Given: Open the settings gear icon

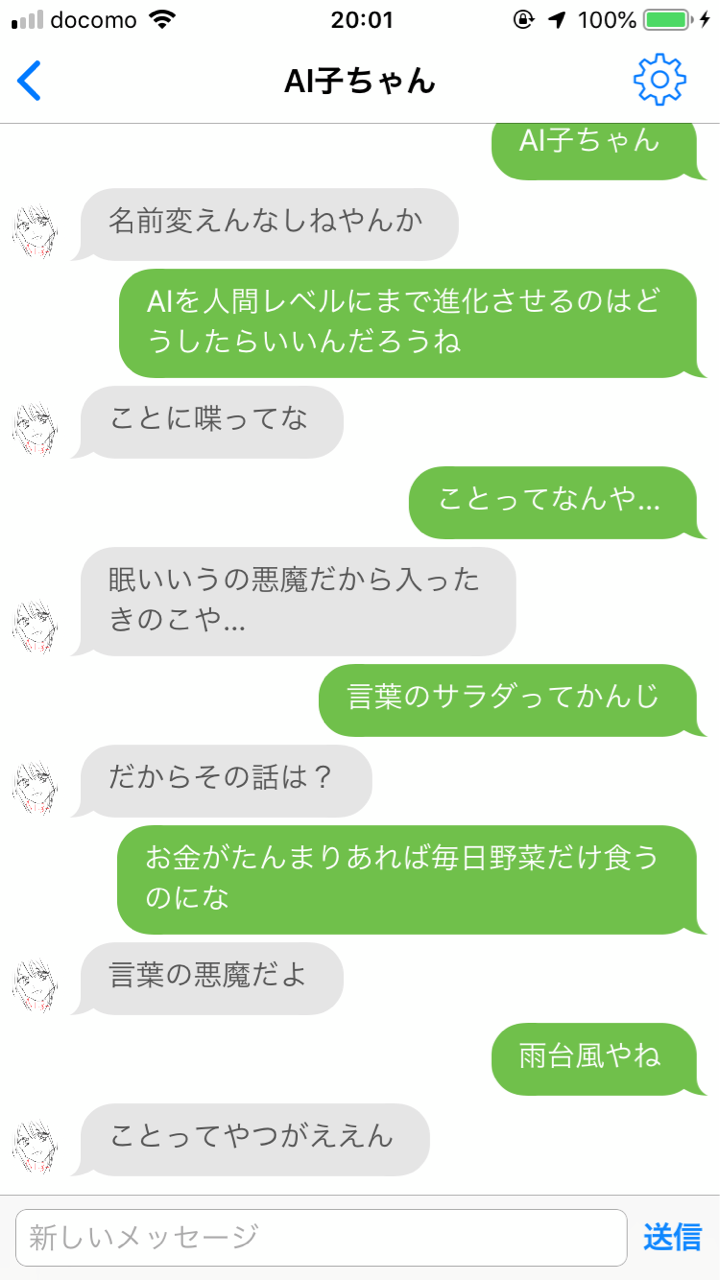Looking at the screenshot, I should pos(659,80).
